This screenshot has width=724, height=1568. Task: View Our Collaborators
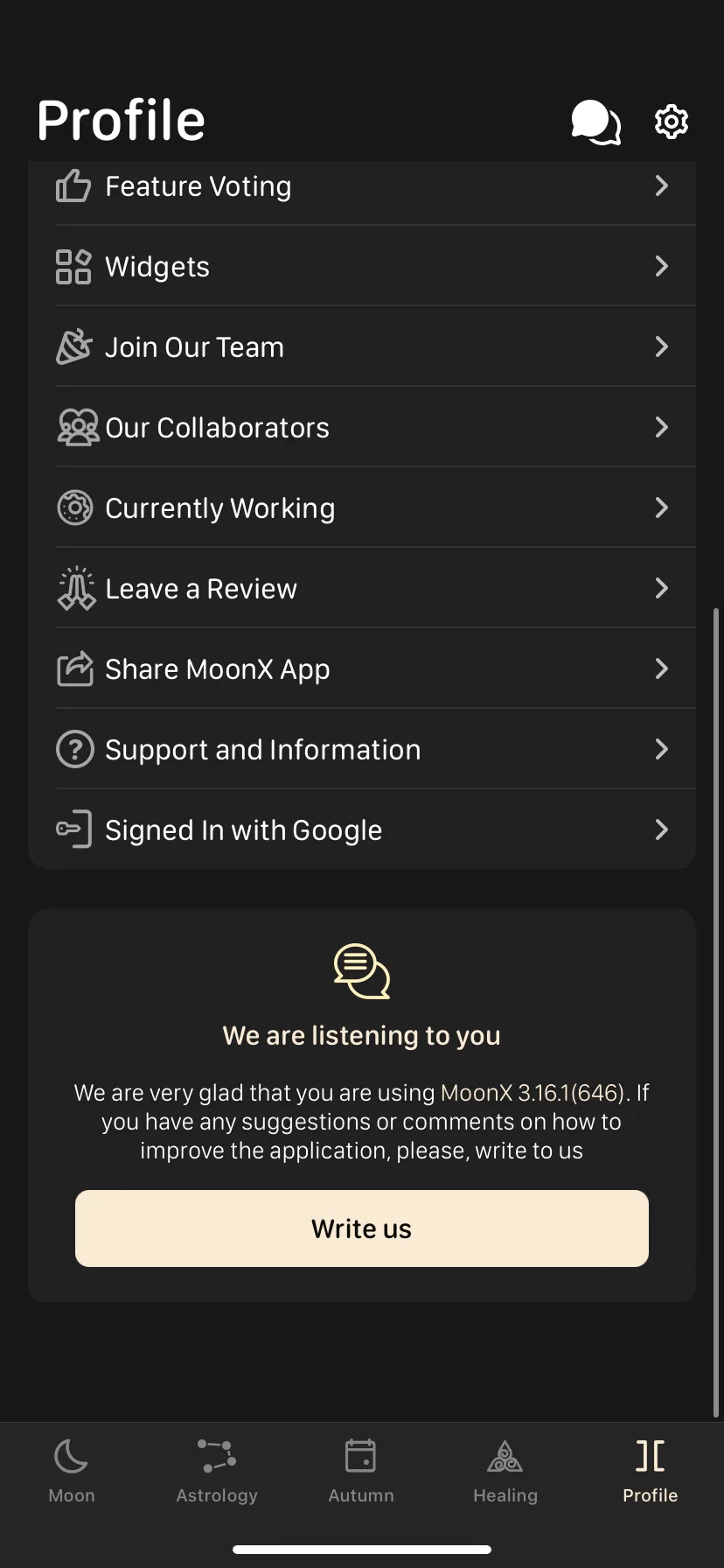pyautogui.click(x=362, y=428)
